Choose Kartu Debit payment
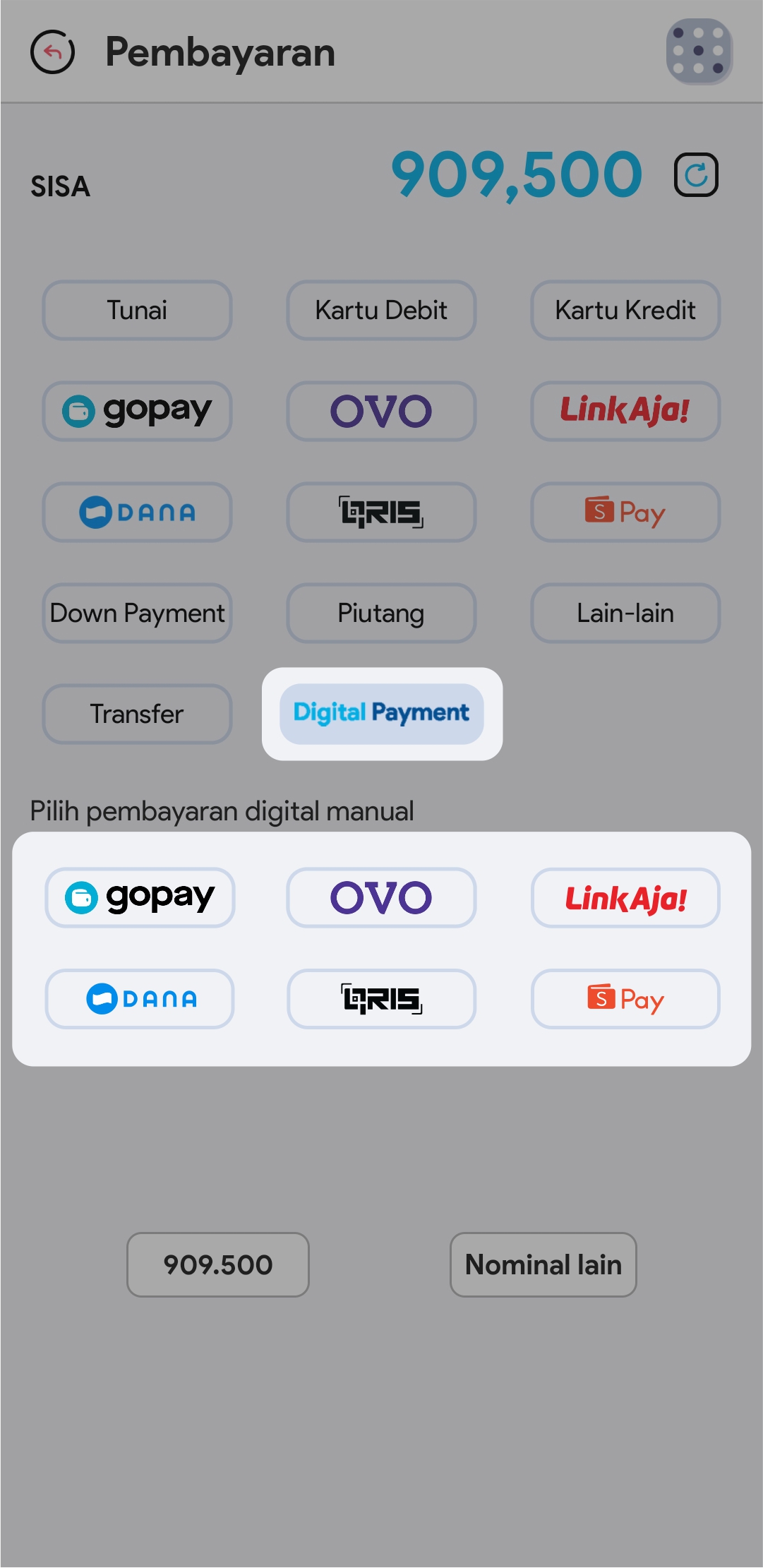Viewport: 763px width, 1568px height. click(x=381, y=311)
